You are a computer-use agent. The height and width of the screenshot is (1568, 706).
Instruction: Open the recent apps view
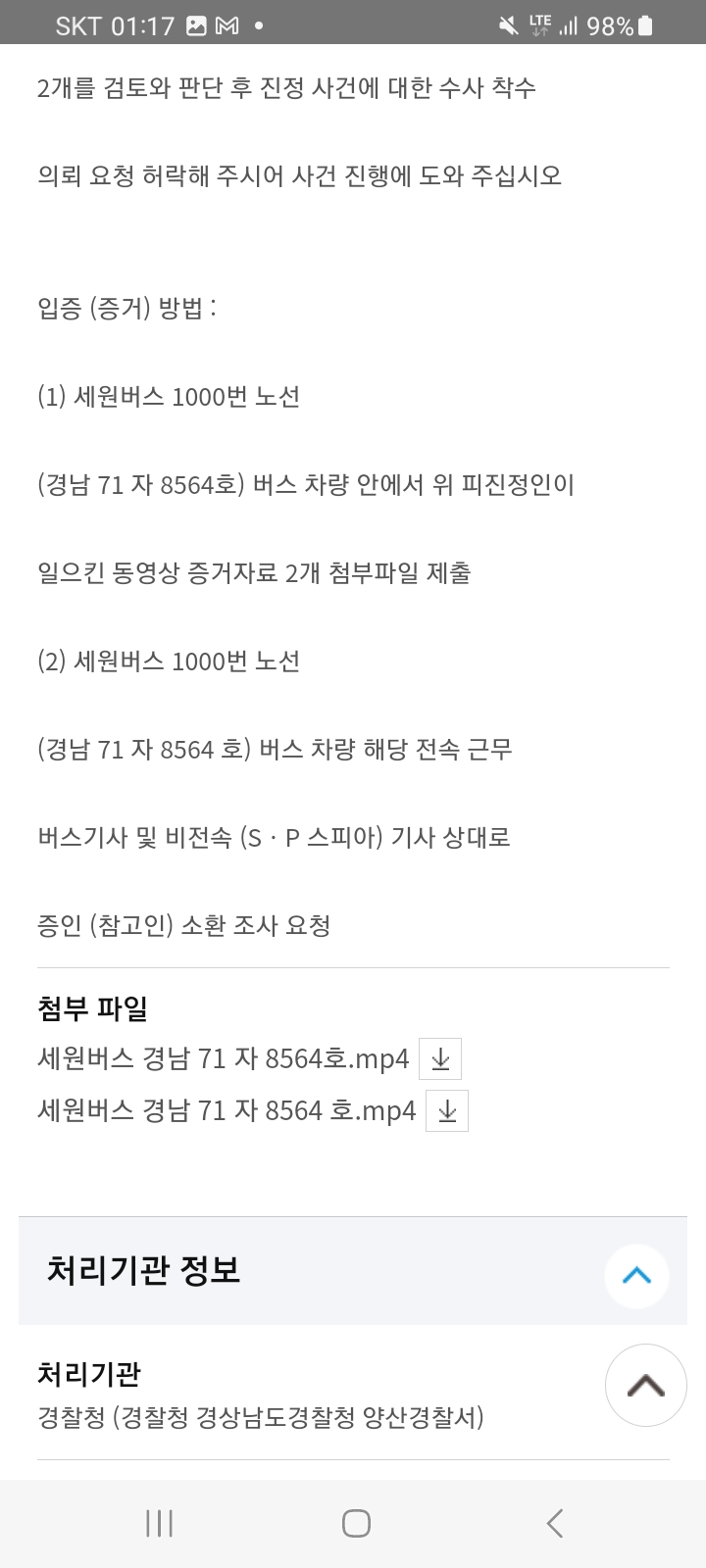pos(159,1523)
